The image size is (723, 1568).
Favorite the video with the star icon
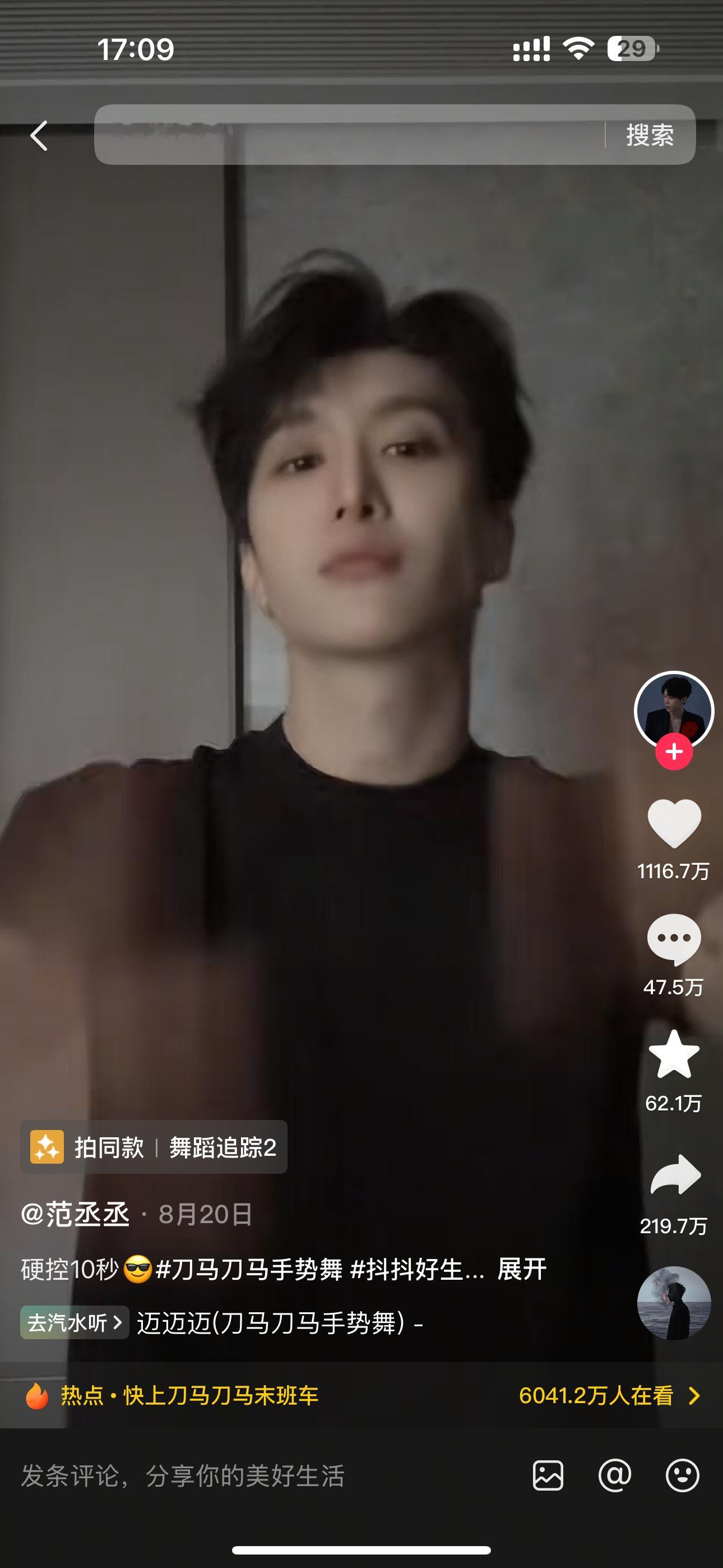pos(674,1055)
